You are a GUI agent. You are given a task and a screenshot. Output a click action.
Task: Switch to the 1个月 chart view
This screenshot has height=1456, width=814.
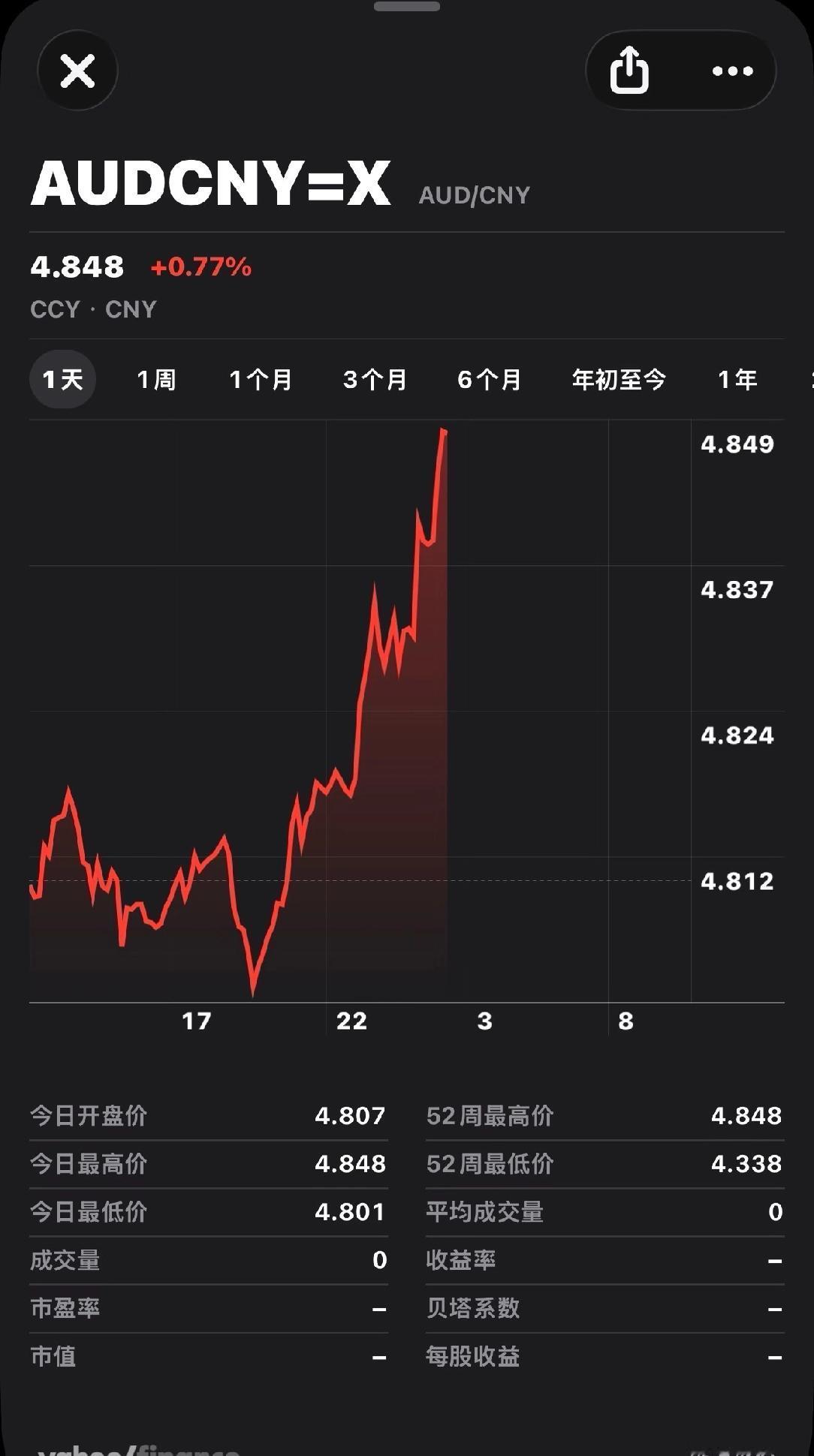pyautogui.click(x=261, y=380)
